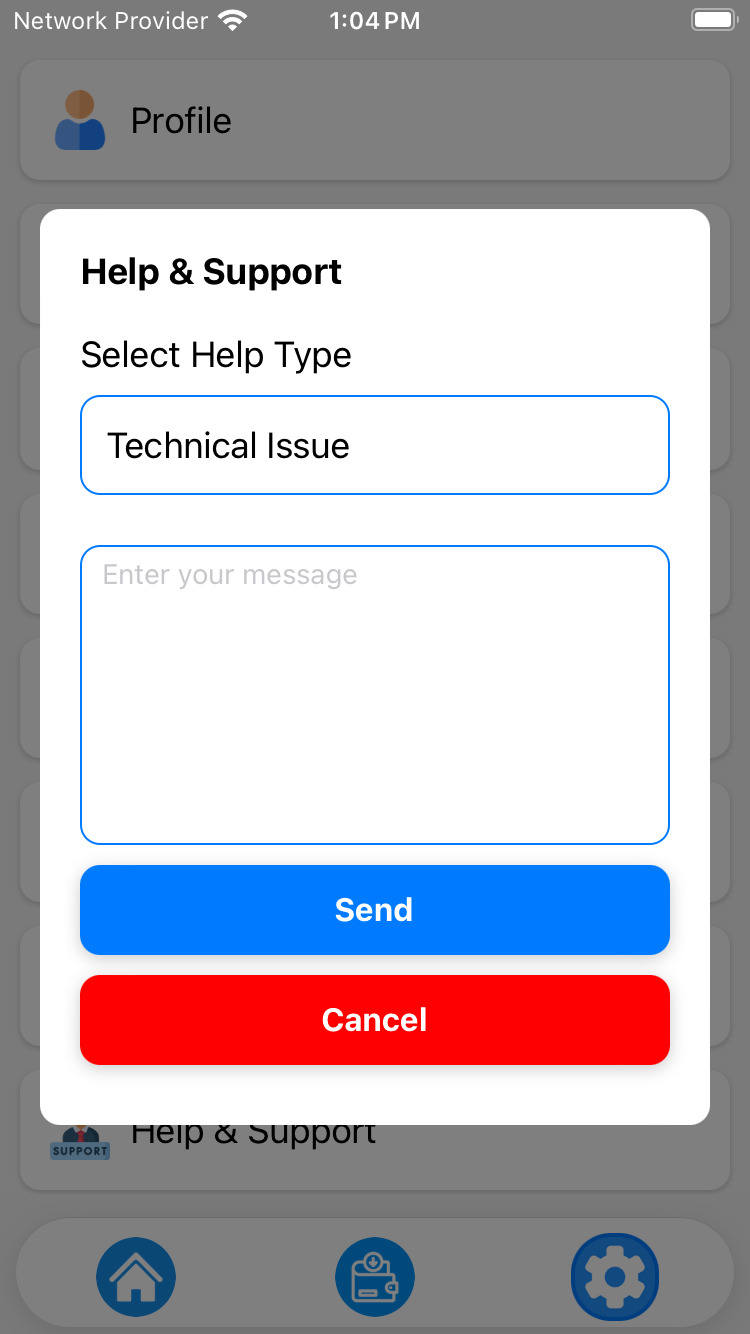Screen dimensions: 750x1334
Task: Select the house symbol on the nav bar
Action: (x=136, y=1276)
